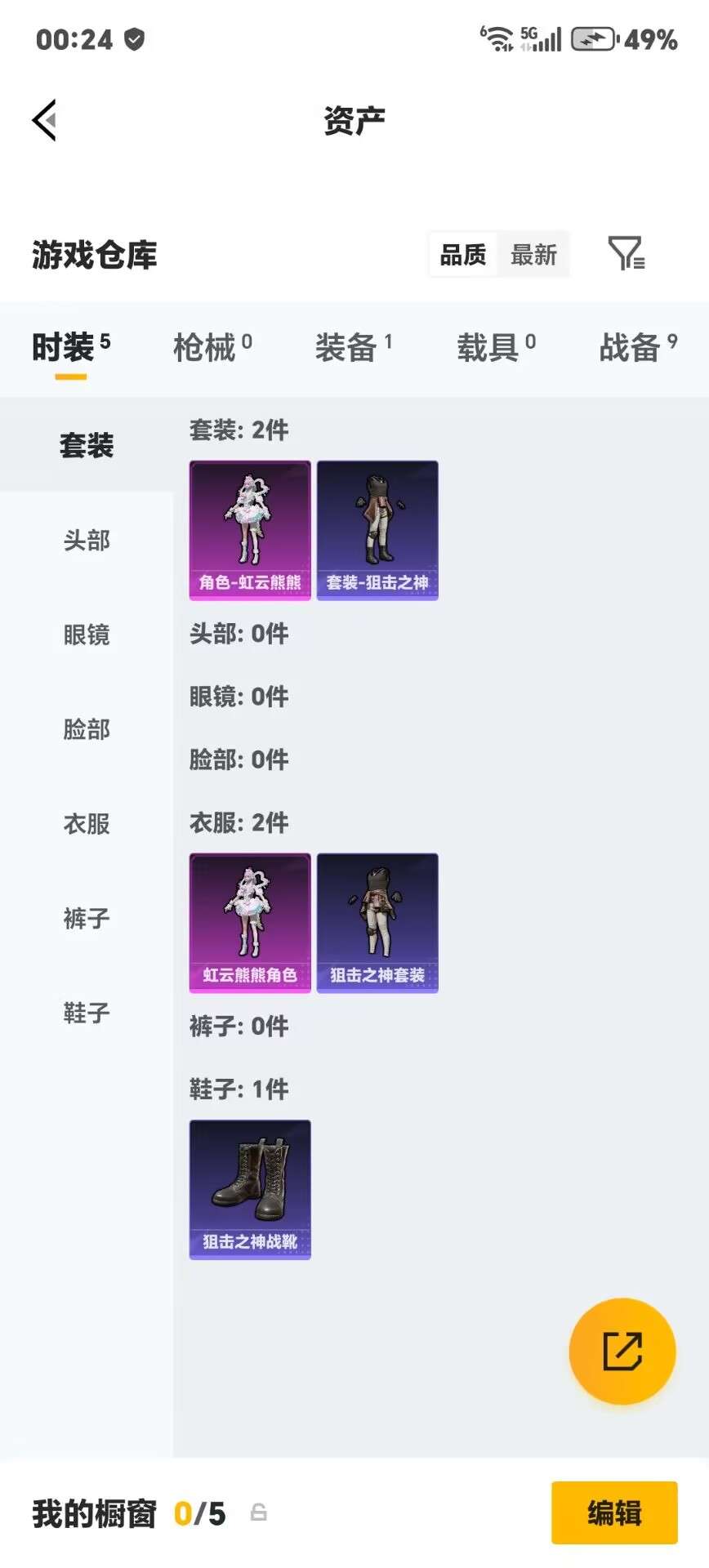Open the filter icon
The width and height of the screenshot is (709, 1568).
click(627, 253)
